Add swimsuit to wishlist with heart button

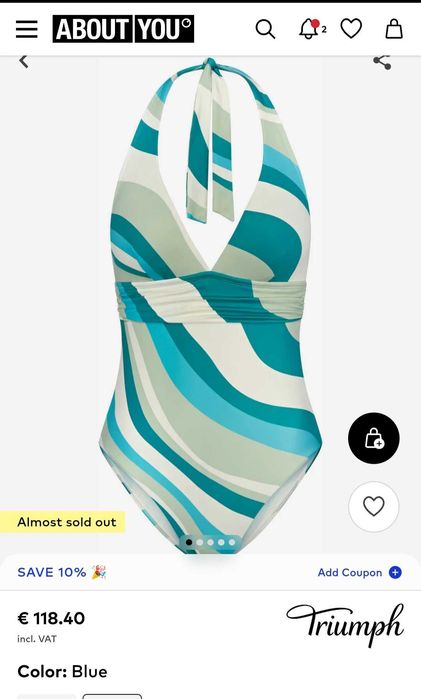point(374,506)
